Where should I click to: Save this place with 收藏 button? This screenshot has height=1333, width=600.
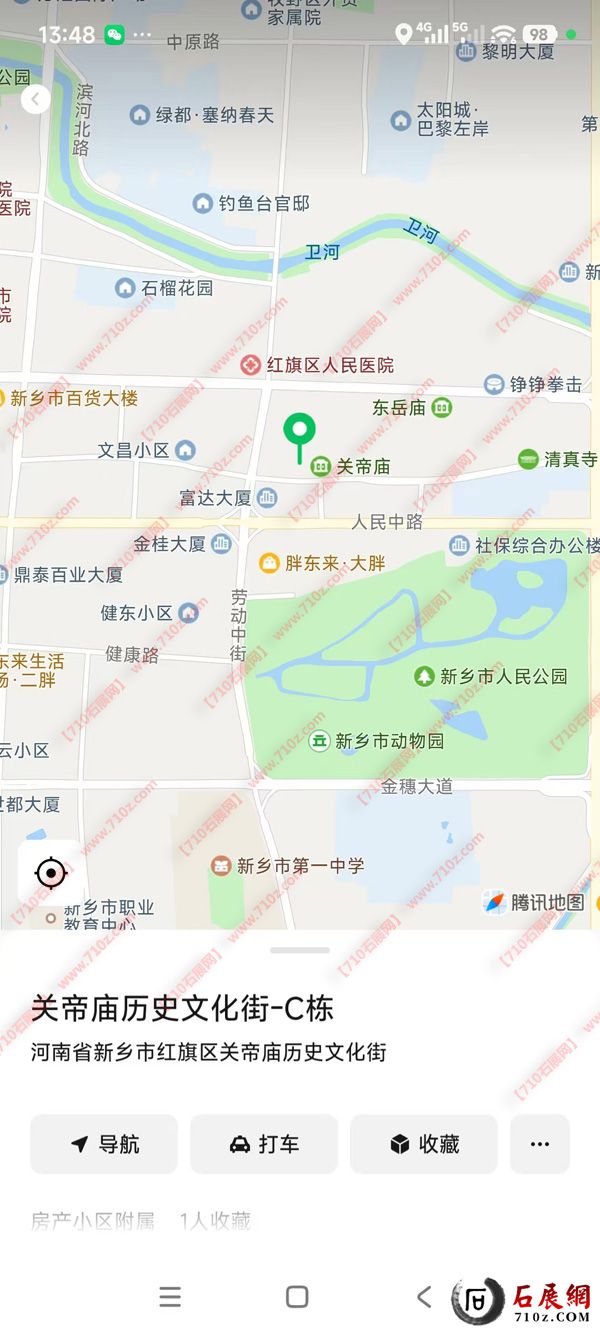pos(424,1144)
